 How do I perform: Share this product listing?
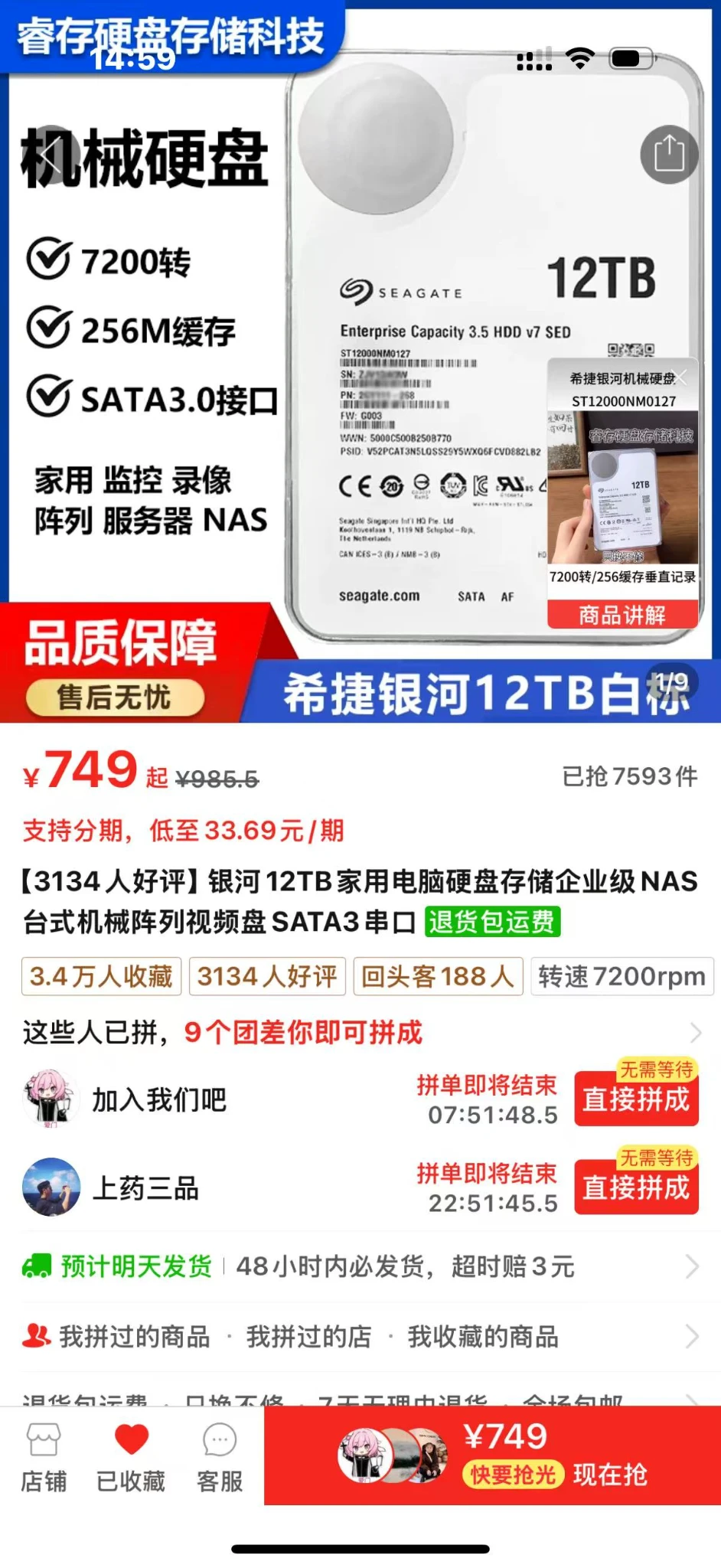(668, 154)
